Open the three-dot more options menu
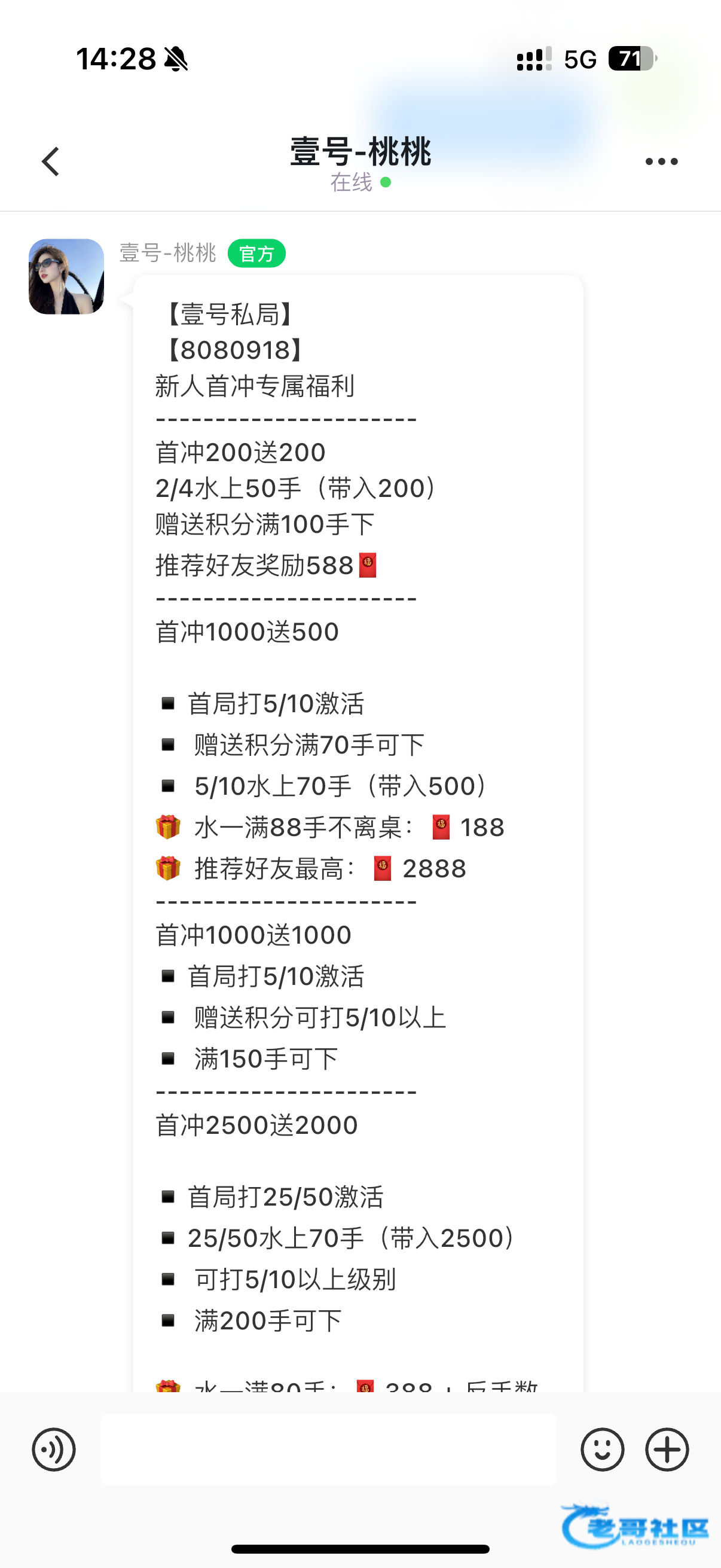The image size is (721, 1568). [x=661, y=161]
